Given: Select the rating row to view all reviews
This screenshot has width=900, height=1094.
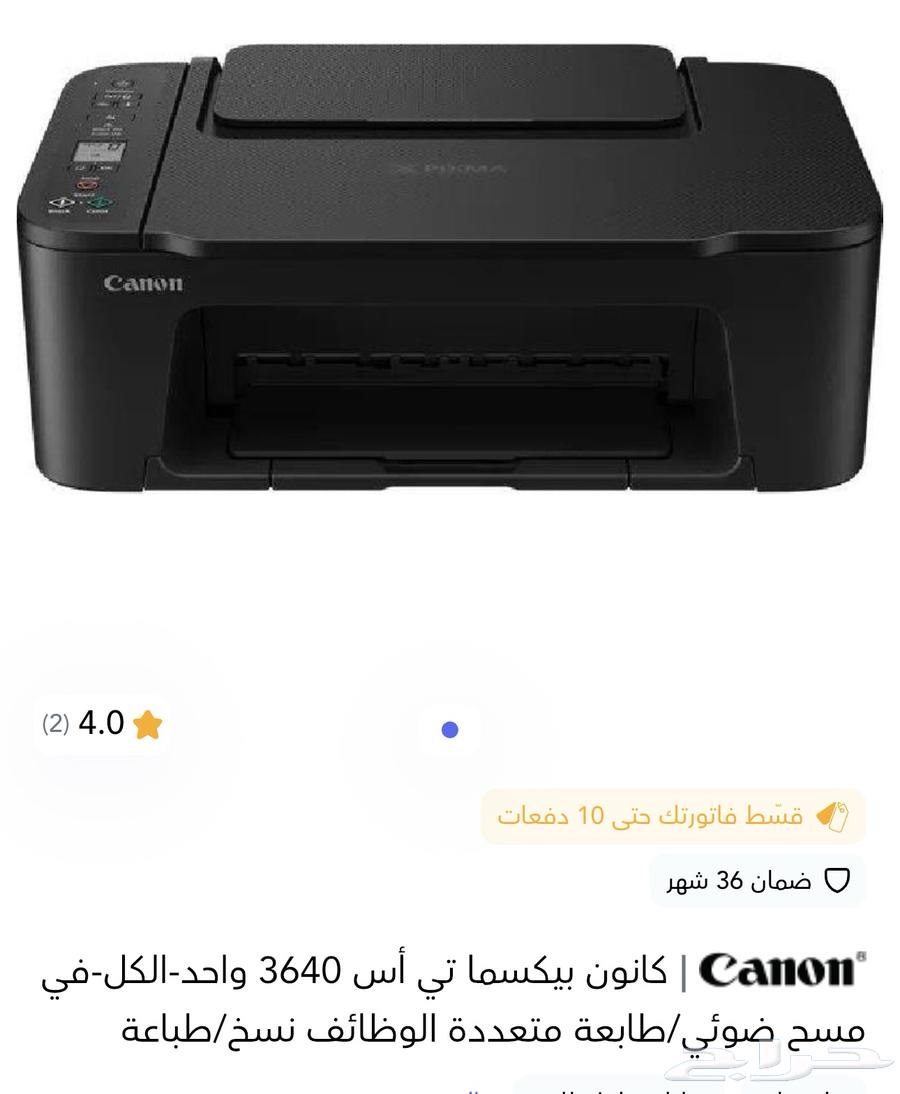Looking at the screenshot, I should click(x=100, y=726).
